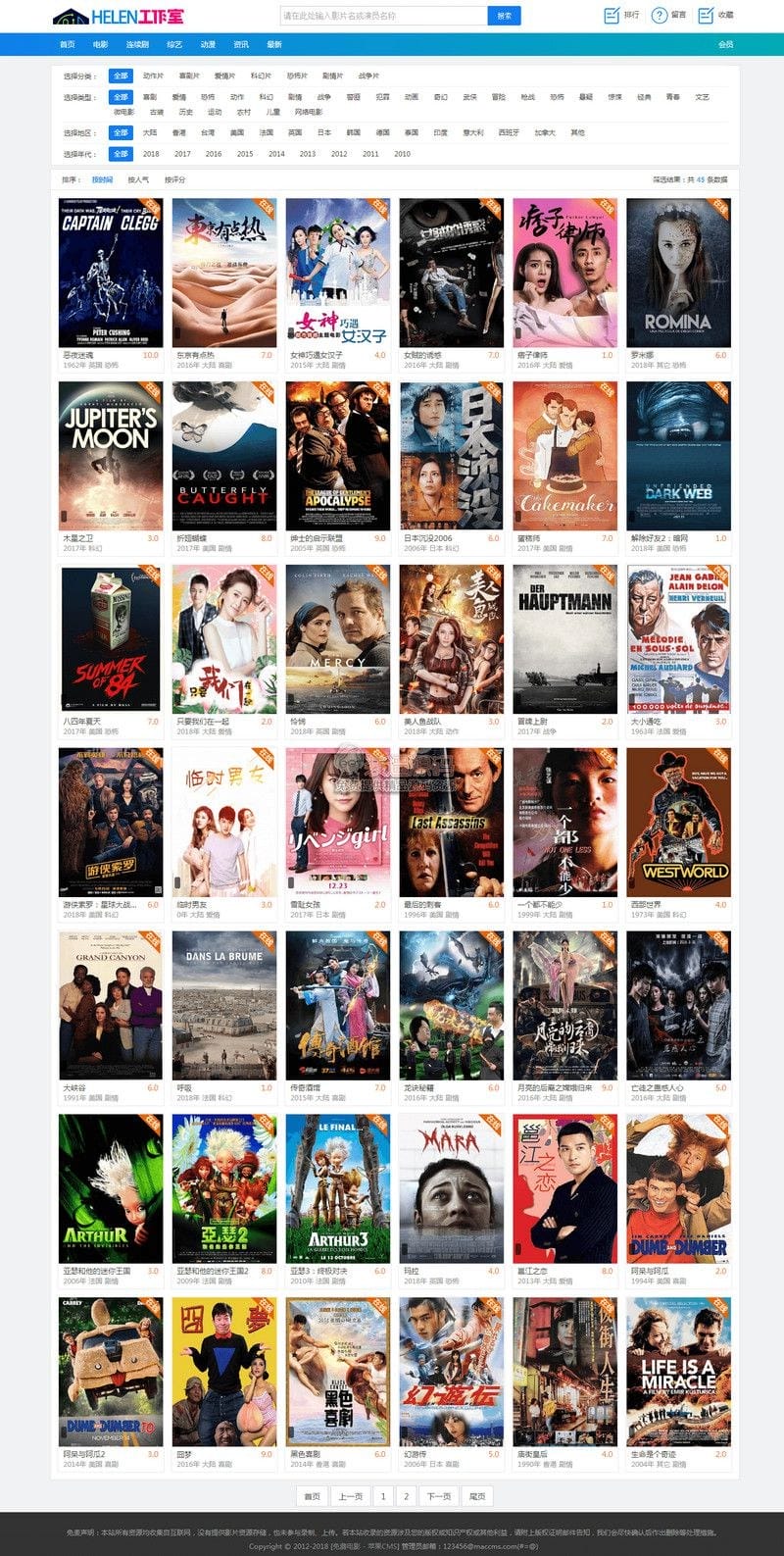
Task: Choose year filter 2017
Action: 182,154
